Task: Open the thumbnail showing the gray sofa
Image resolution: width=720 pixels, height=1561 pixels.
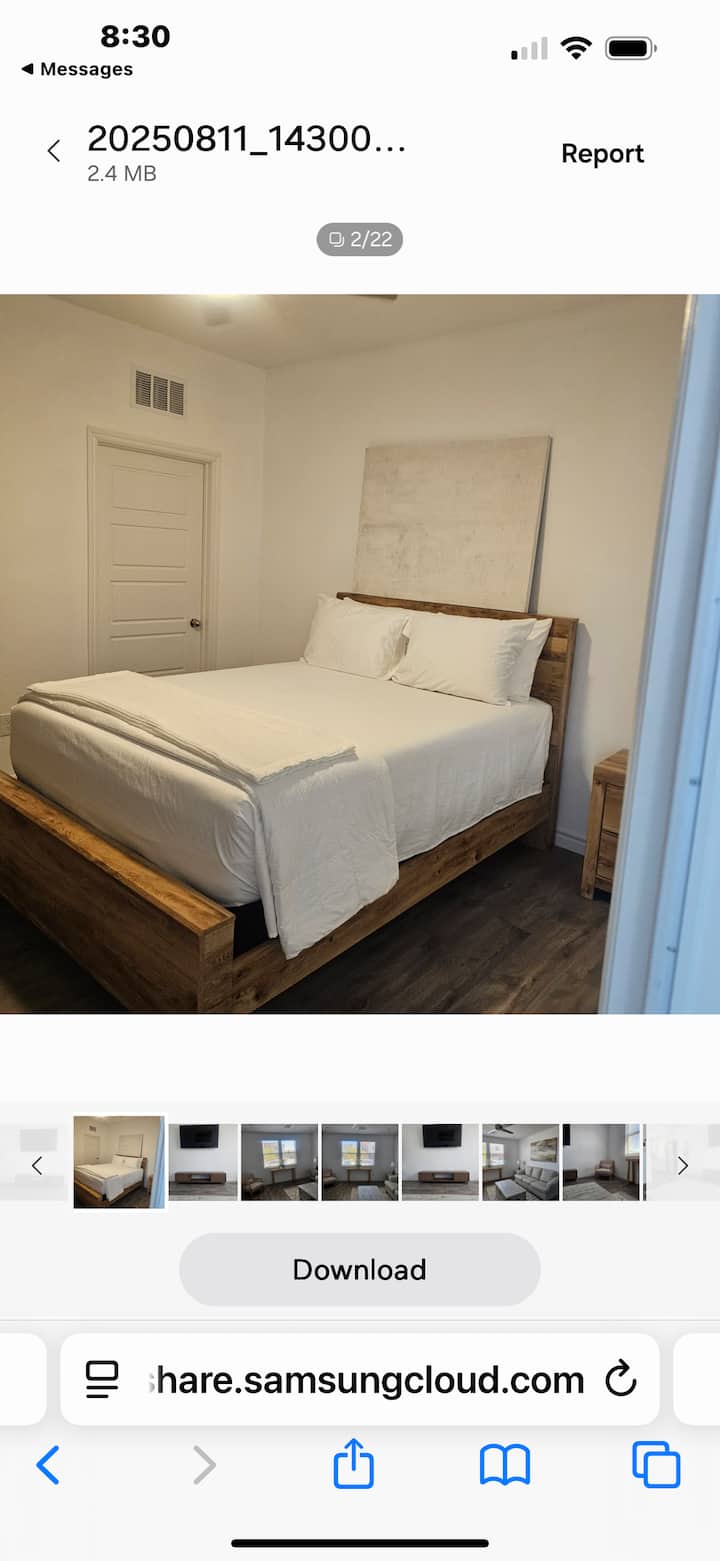Action: (520, 1162)
